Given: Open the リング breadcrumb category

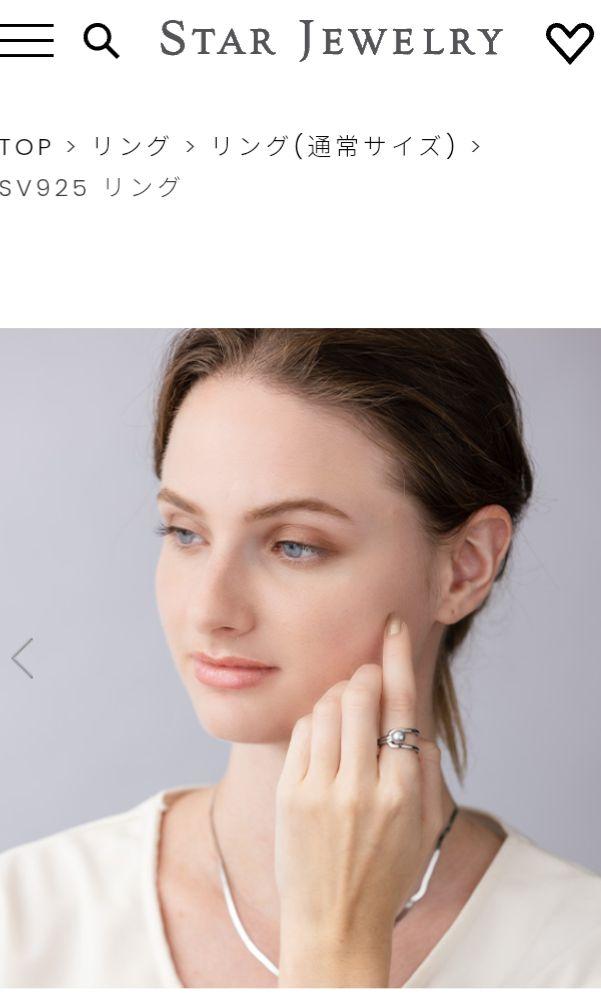Looking at the screenshot, I should pos(131,147).
